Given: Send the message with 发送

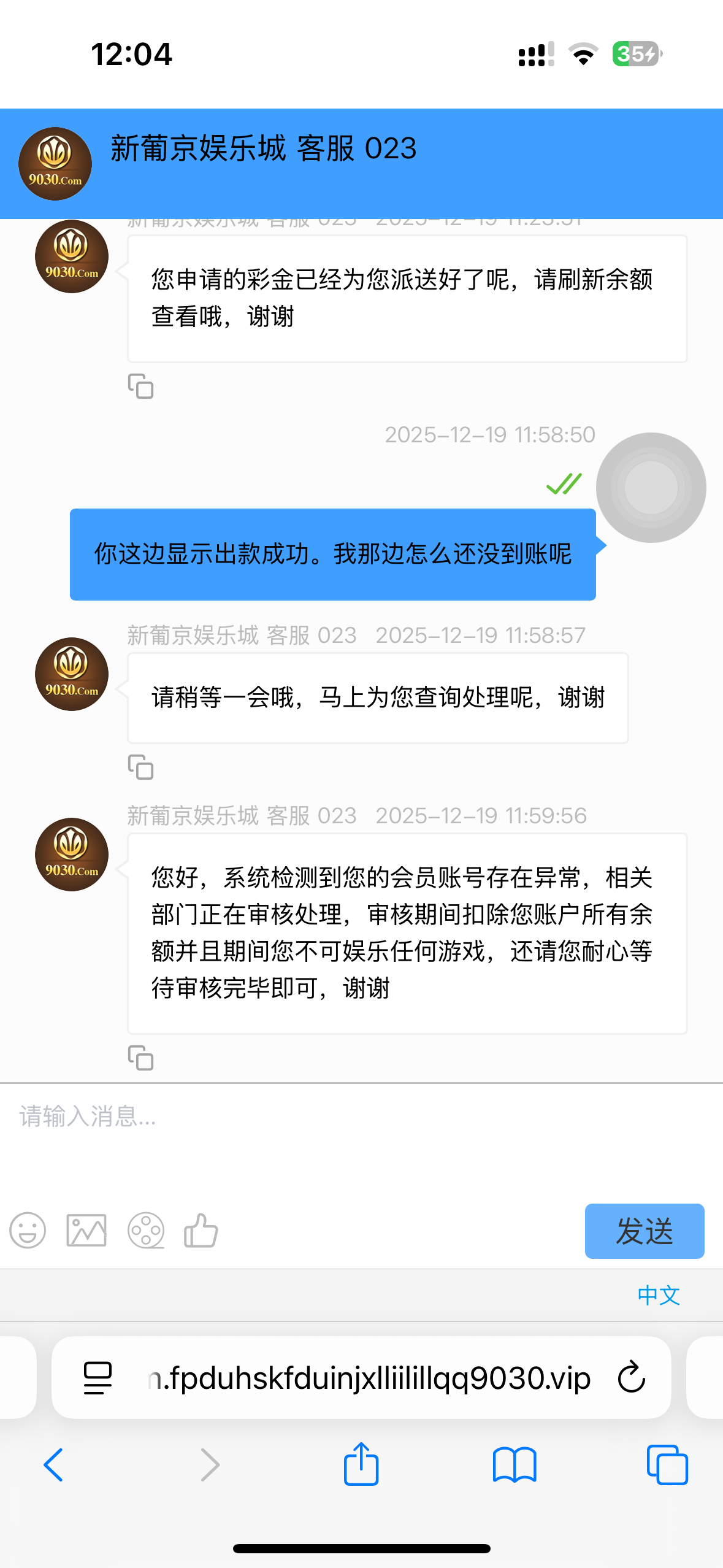Looking at the screenshot, I should [644, 1231].
